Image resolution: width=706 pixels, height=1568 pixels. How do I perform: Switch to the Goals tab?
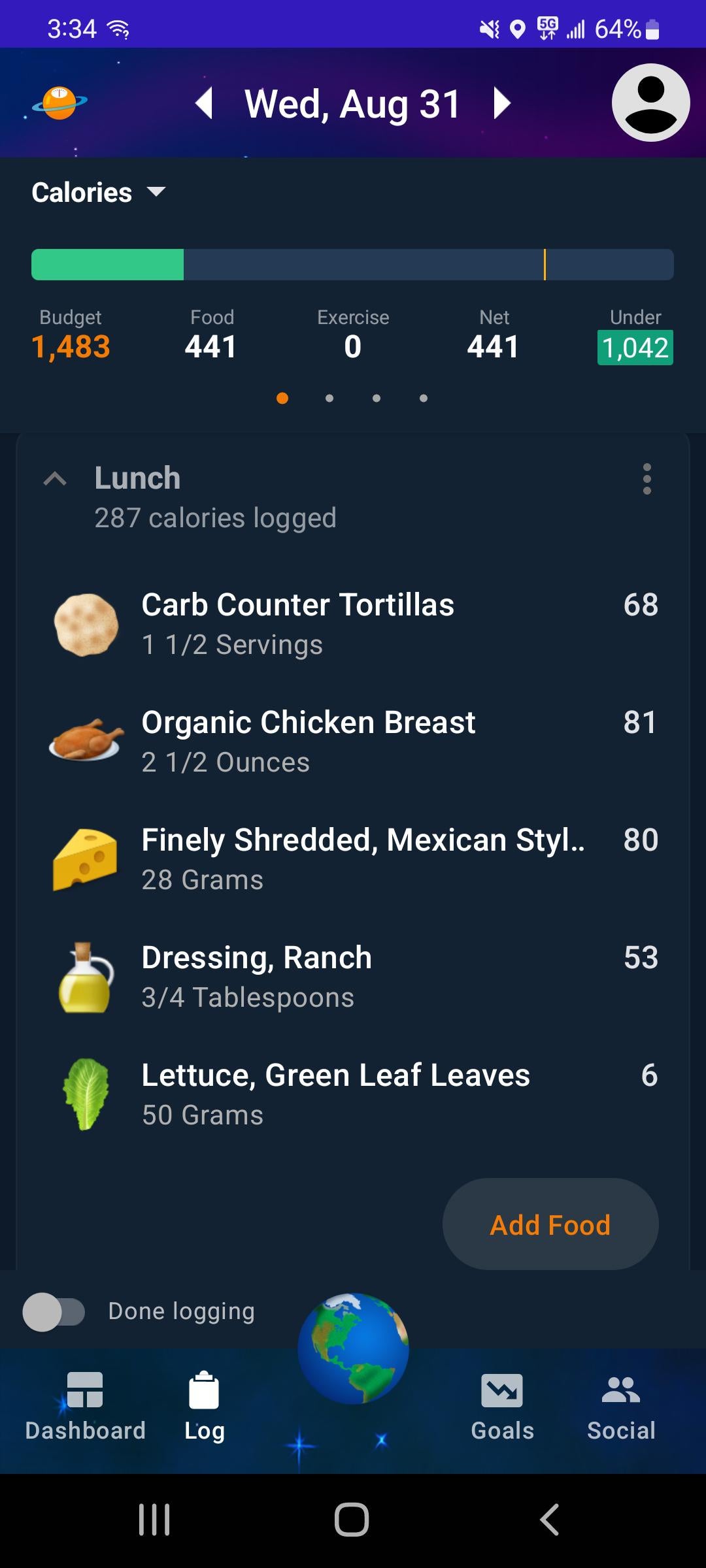pos(502,1406)
